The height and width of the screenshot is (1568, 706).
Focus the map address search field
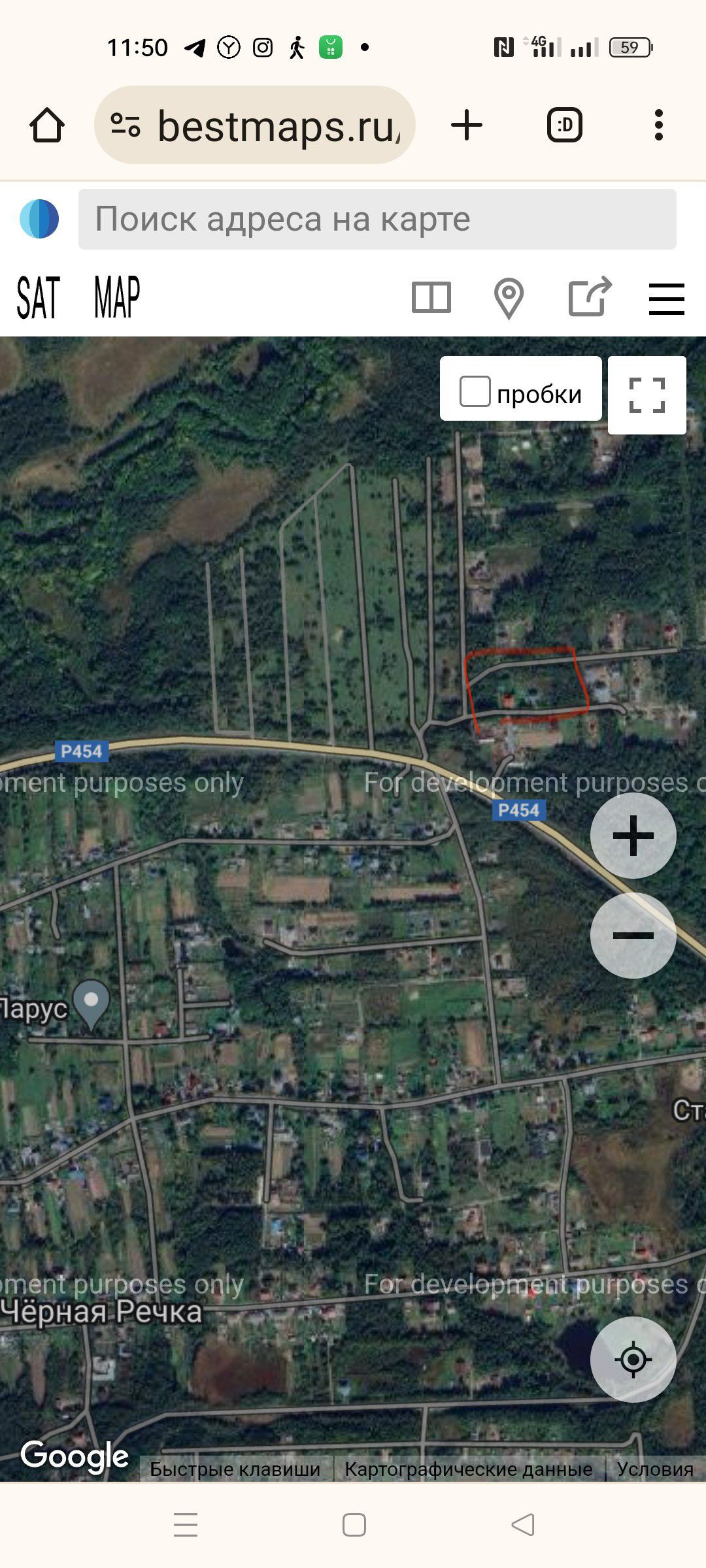(x=377, y=219)
